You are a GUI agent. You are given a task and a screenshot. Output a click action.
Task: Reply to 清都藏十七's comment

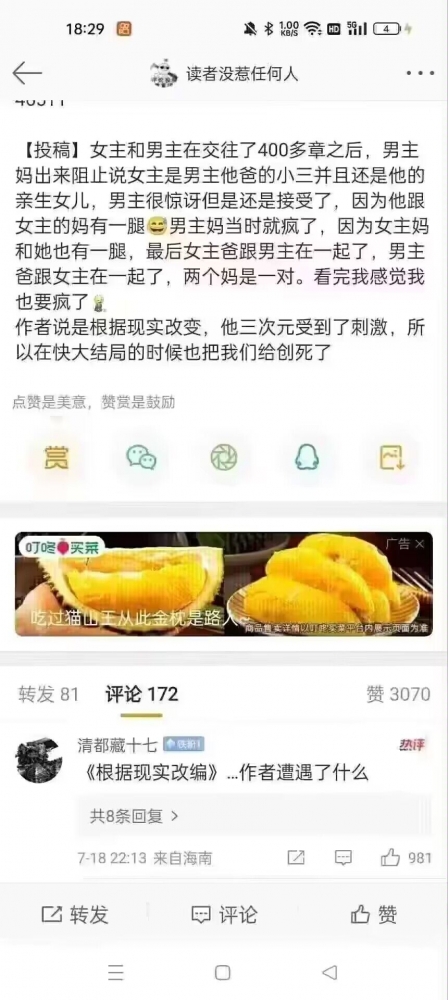click(343, 858)
